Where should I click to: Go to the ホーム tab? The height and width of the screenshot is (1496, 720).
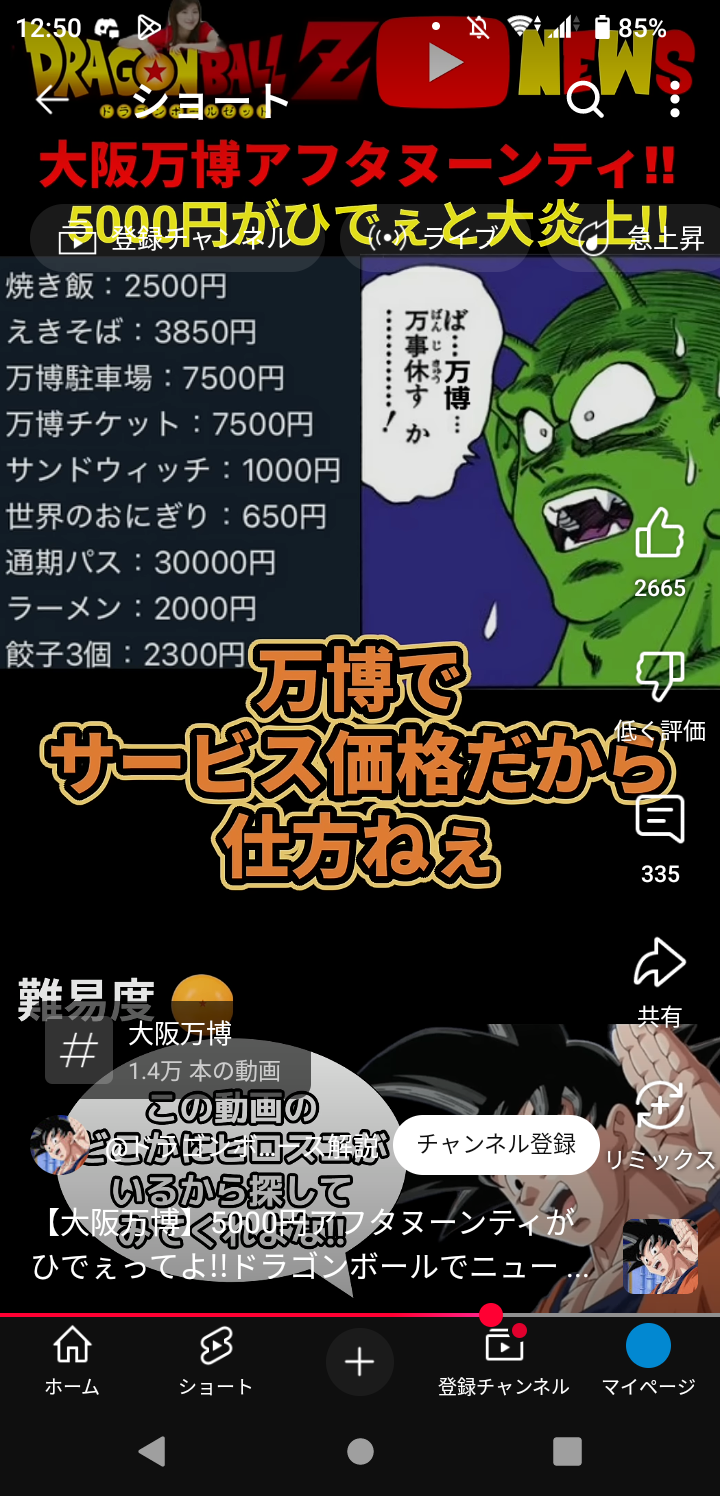(72, 1362)
